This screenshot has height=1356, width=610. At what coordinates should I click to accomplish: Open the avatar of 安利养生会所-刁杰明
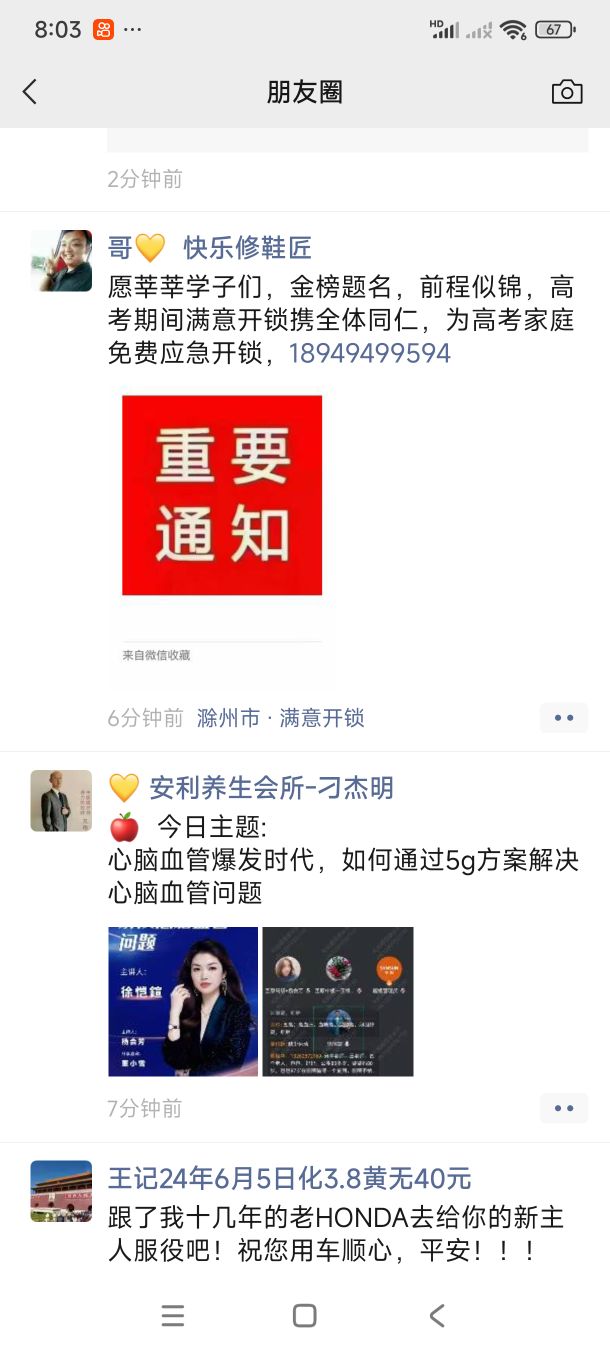tap(61, 801)
